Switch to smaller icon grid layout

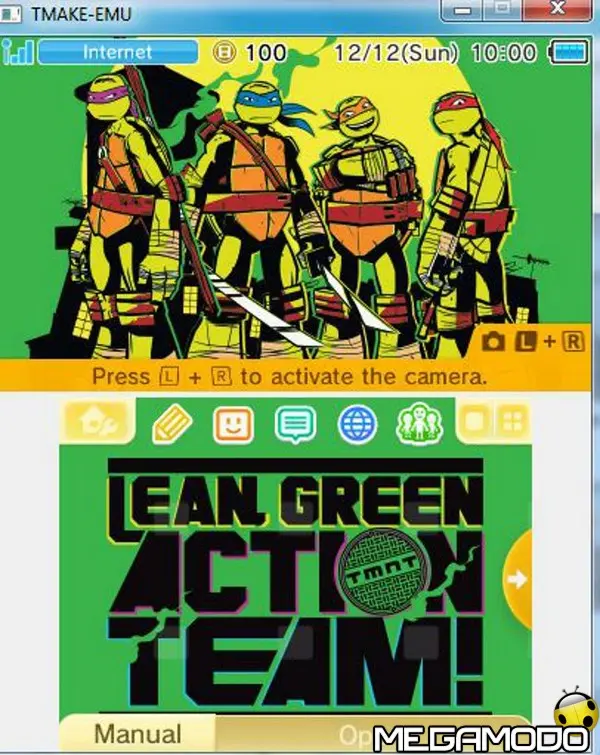513,423
